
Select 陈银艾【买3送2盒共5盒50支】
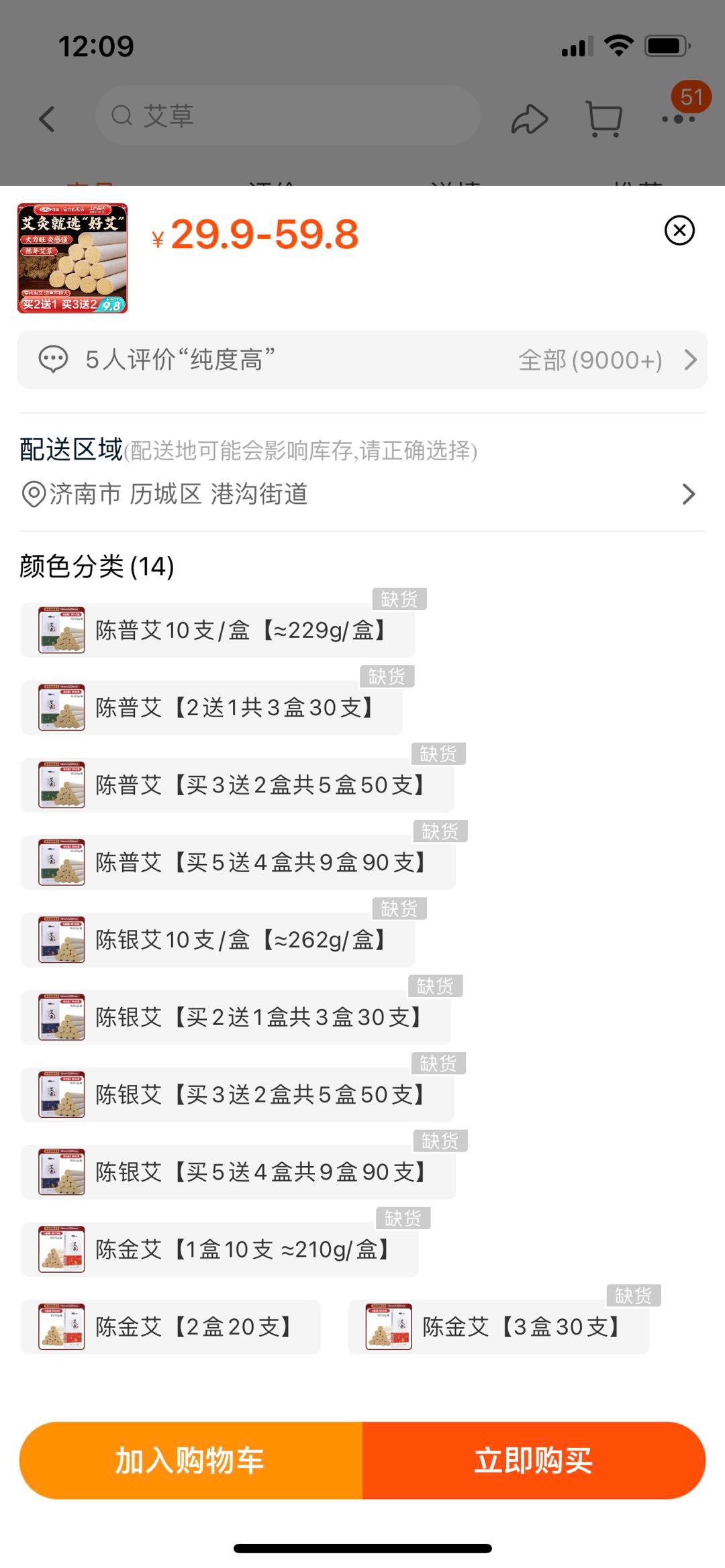[237, 1094]
